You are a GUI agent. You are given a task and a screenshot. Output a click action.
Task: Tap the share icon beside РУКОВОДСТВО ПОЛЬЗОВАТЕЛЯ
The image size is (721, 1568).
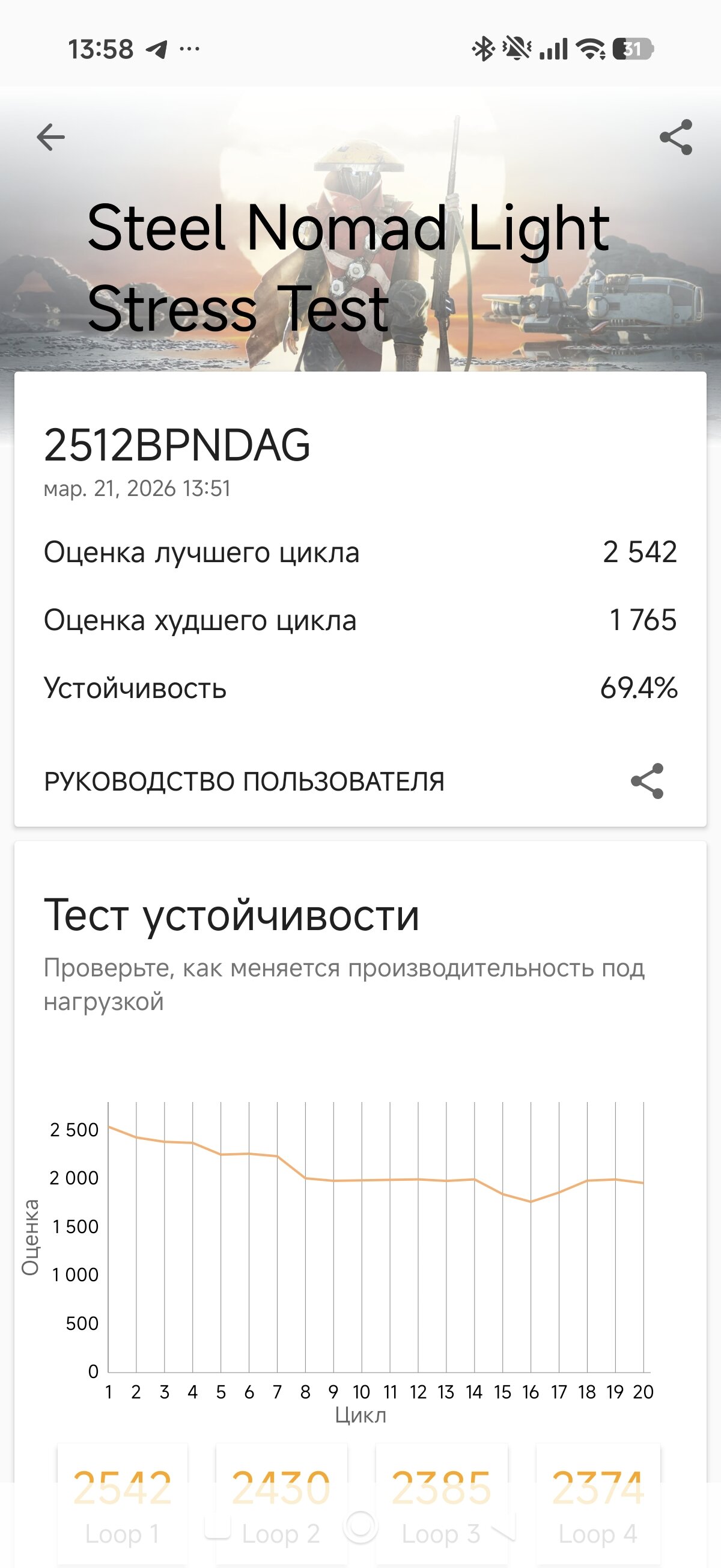tap(646, 781)
